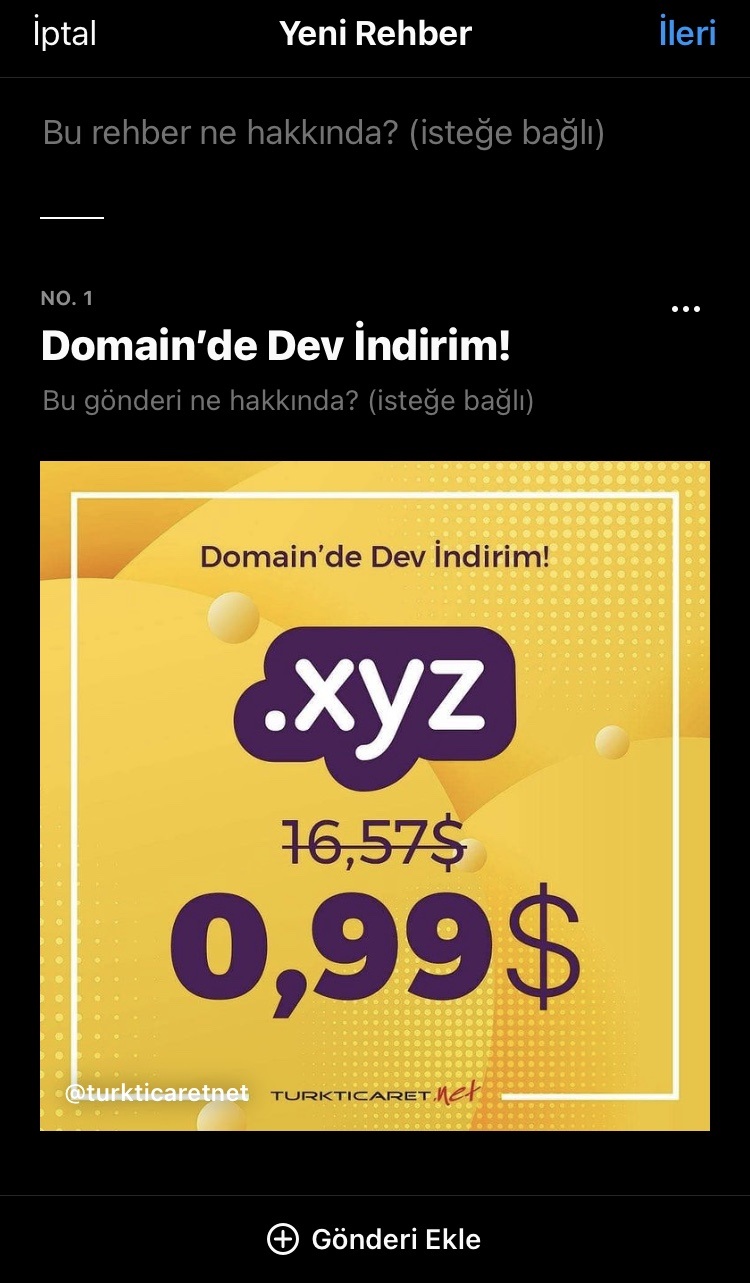Add another post with Gönderi Ekle

[375, 1239]
